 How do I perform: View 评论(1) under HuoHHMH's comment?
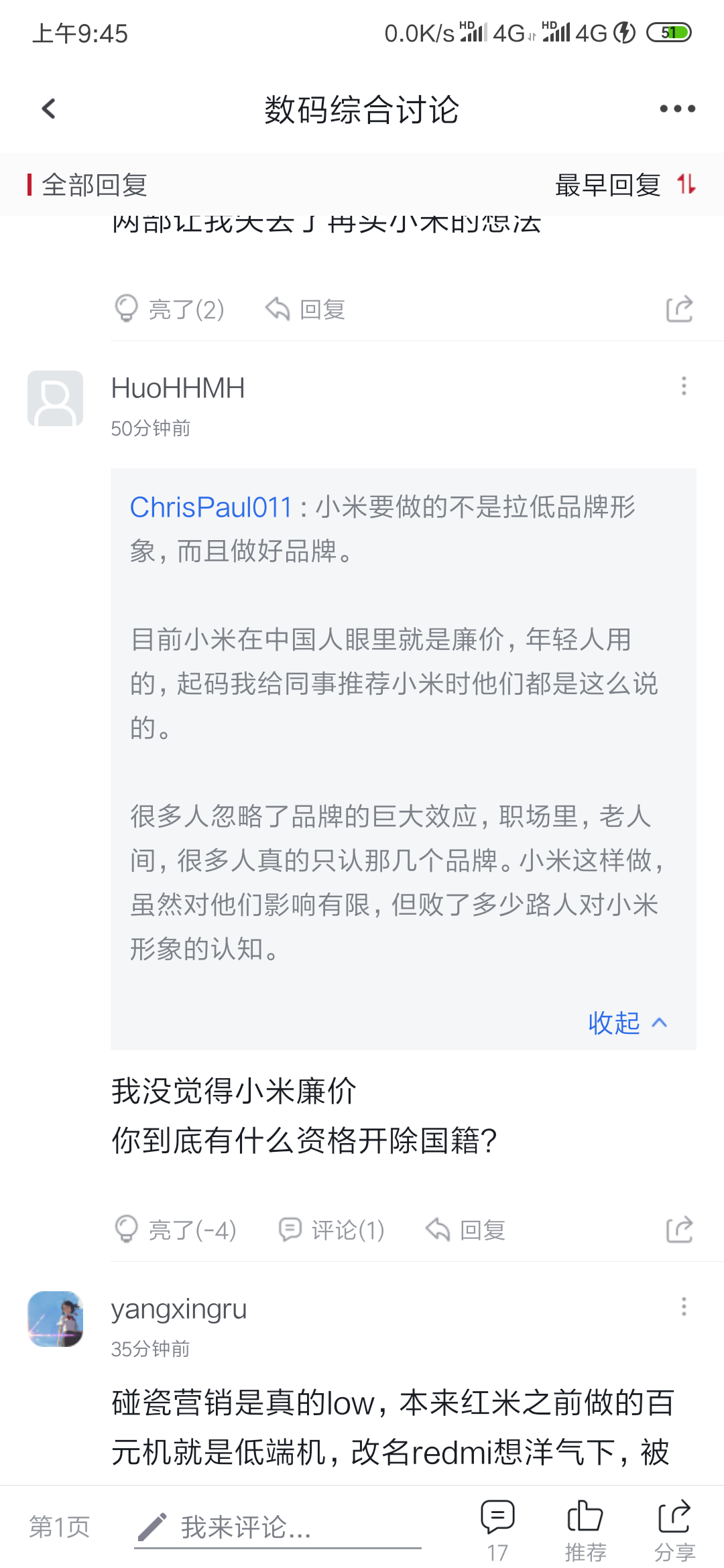click(331, 1230)
